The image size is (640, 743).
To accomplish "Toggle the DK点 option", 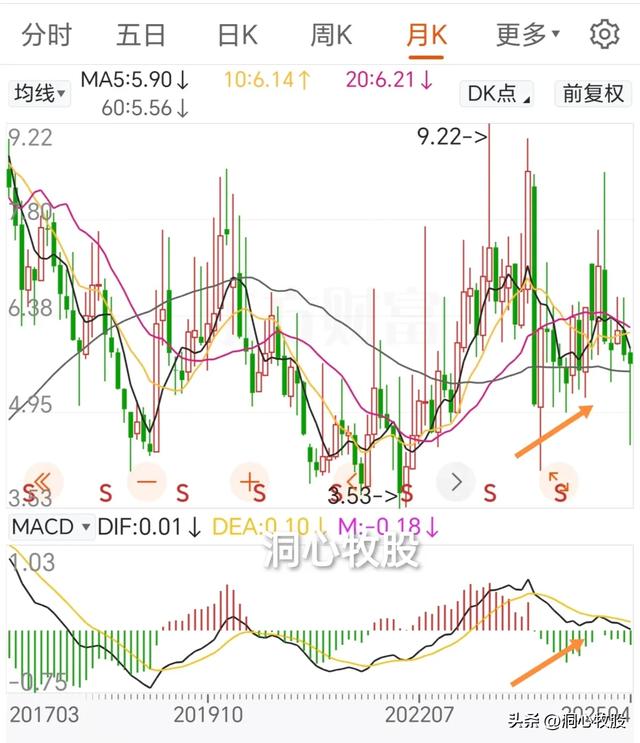I will click(x=498, y=94).
